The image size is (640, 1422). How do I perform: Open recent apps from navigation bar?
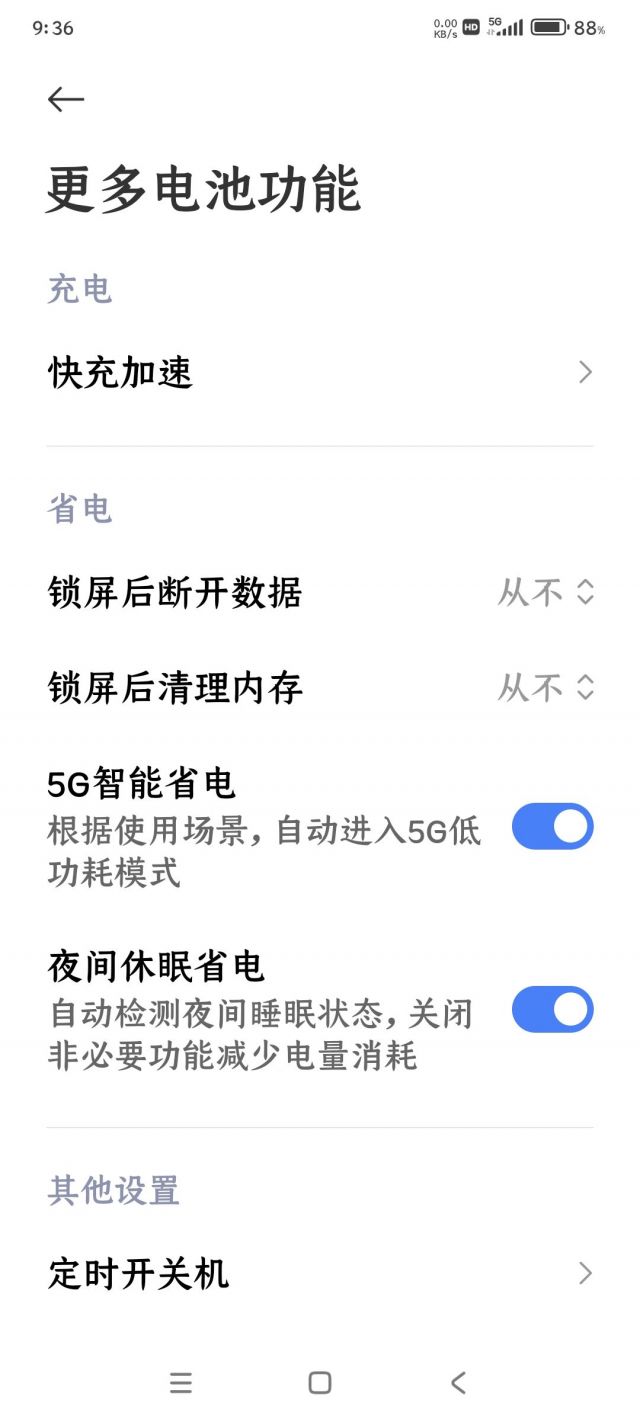[x=181, y=1383]
